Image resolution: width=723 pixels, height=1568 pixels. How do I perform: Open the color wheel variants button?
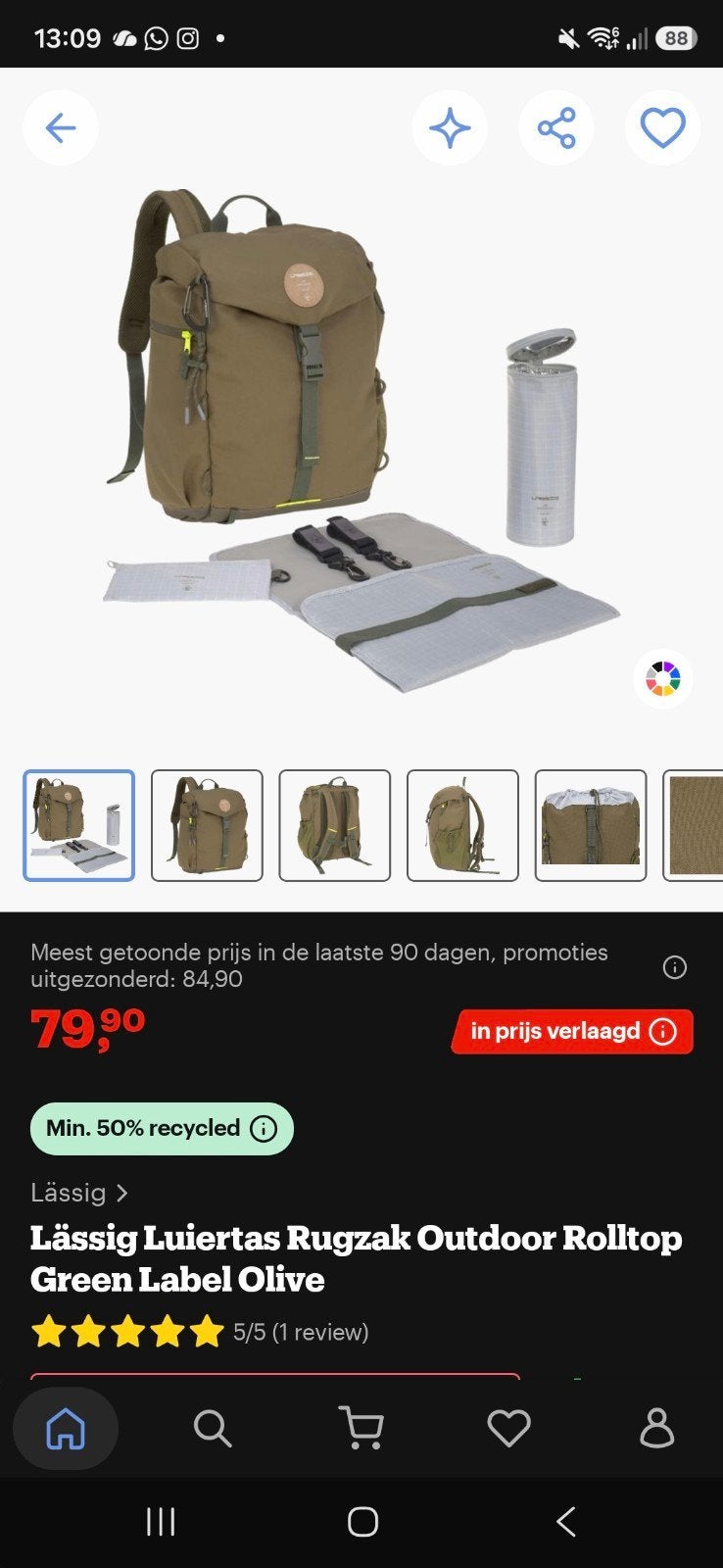click(x=663, y=678)
